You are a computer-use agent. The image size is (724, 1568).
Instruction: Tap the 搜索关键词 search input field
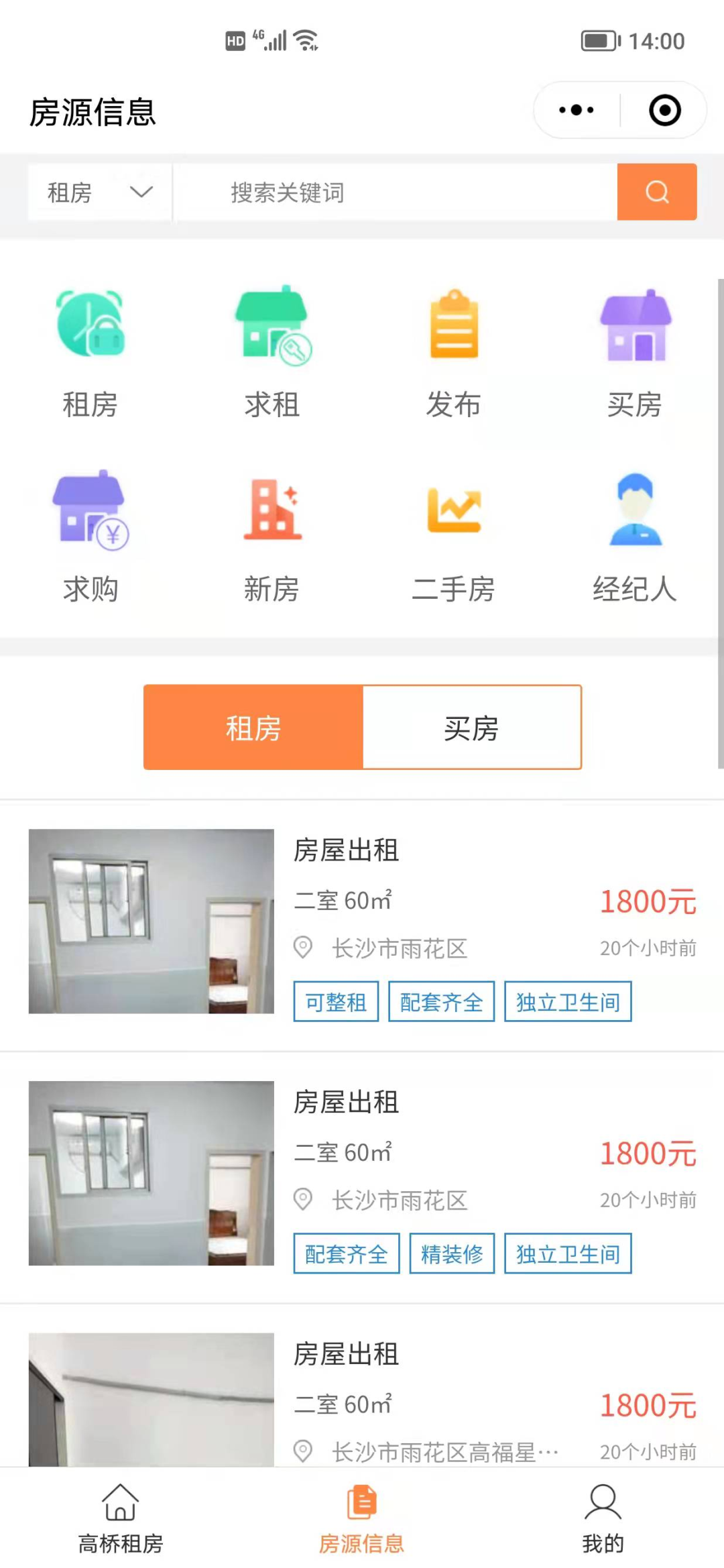(x=402, y=192)
